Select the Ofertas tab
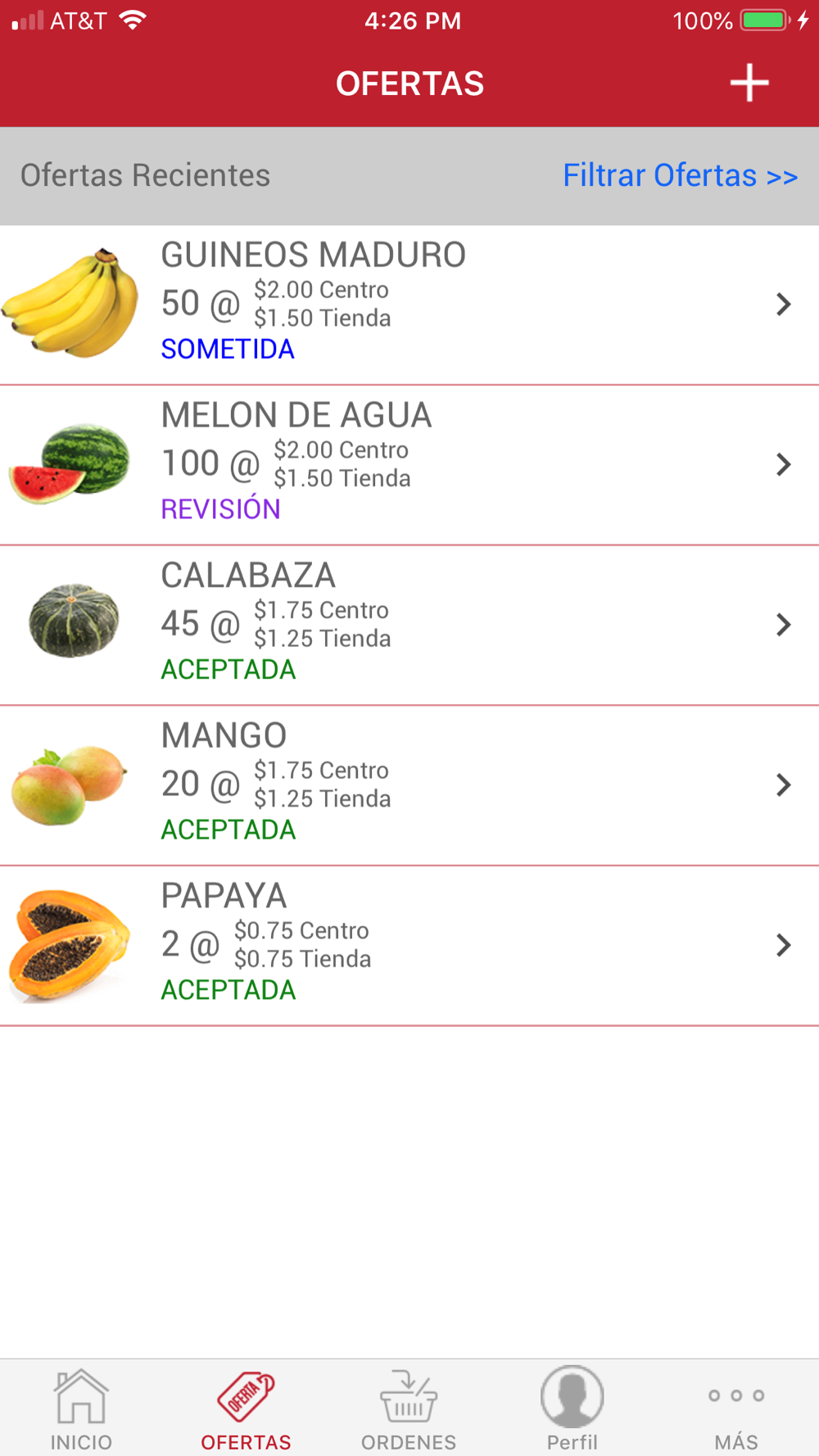819x1456 pixels. pos(246,1409)
